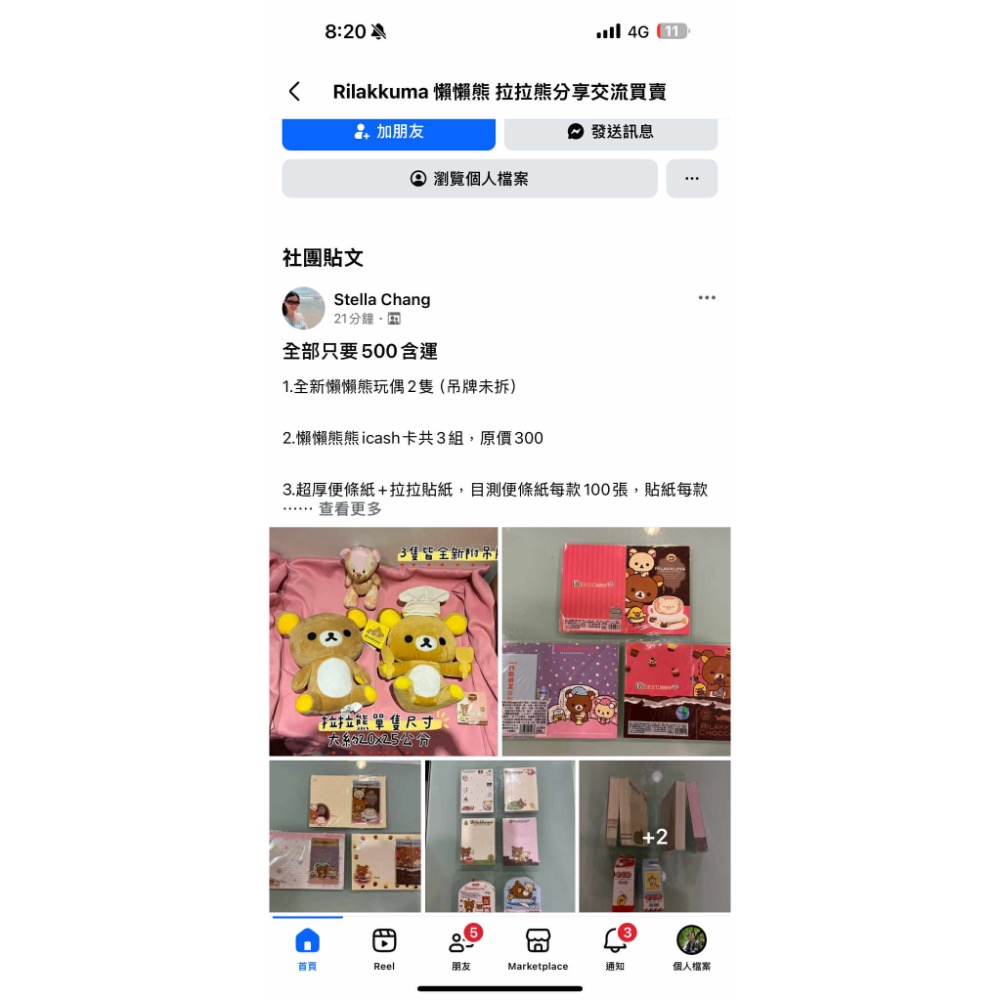Open the 朋友 friends tab
The image size is (1000, 1000).
click(x=461, y=948)
